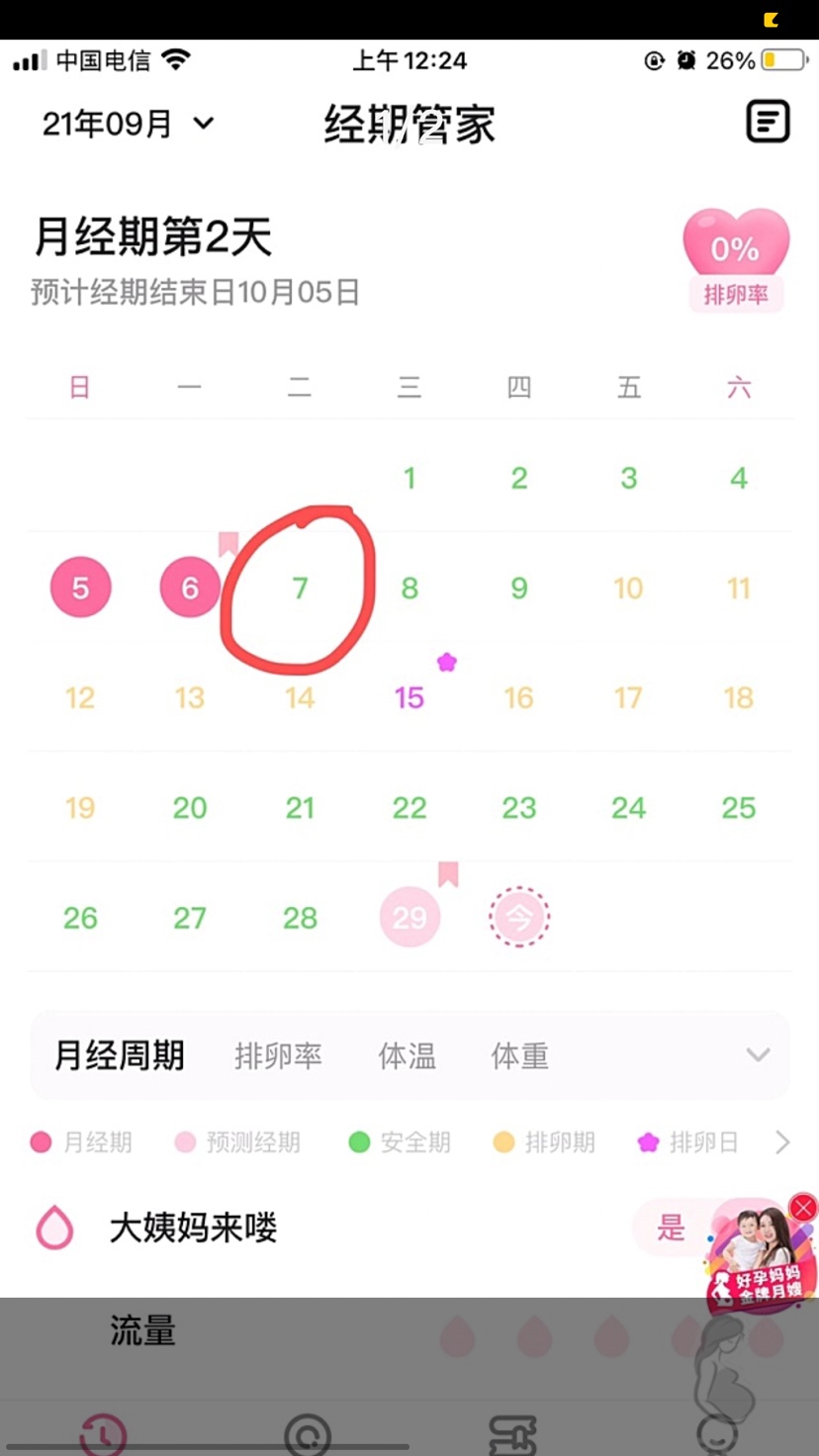This screenshot has height=1456, width=819.
Task: Close the 好孕妈妈 floating ad
Action: tap(803, 1208)
